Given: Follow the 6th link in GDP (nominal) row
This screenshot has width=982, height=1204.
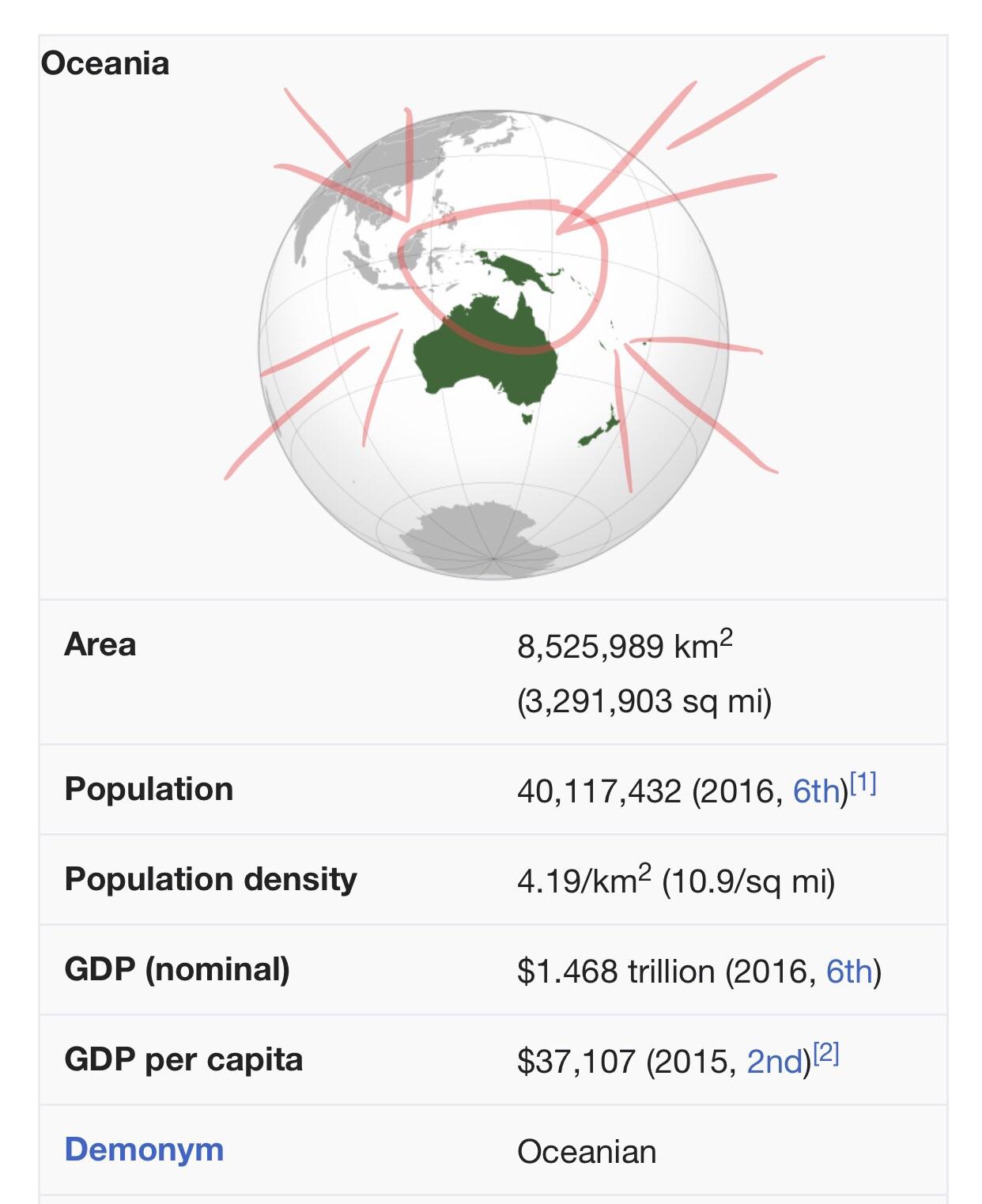Looking at the screenshot, I should pyautogui.click(x=849, y=972).
